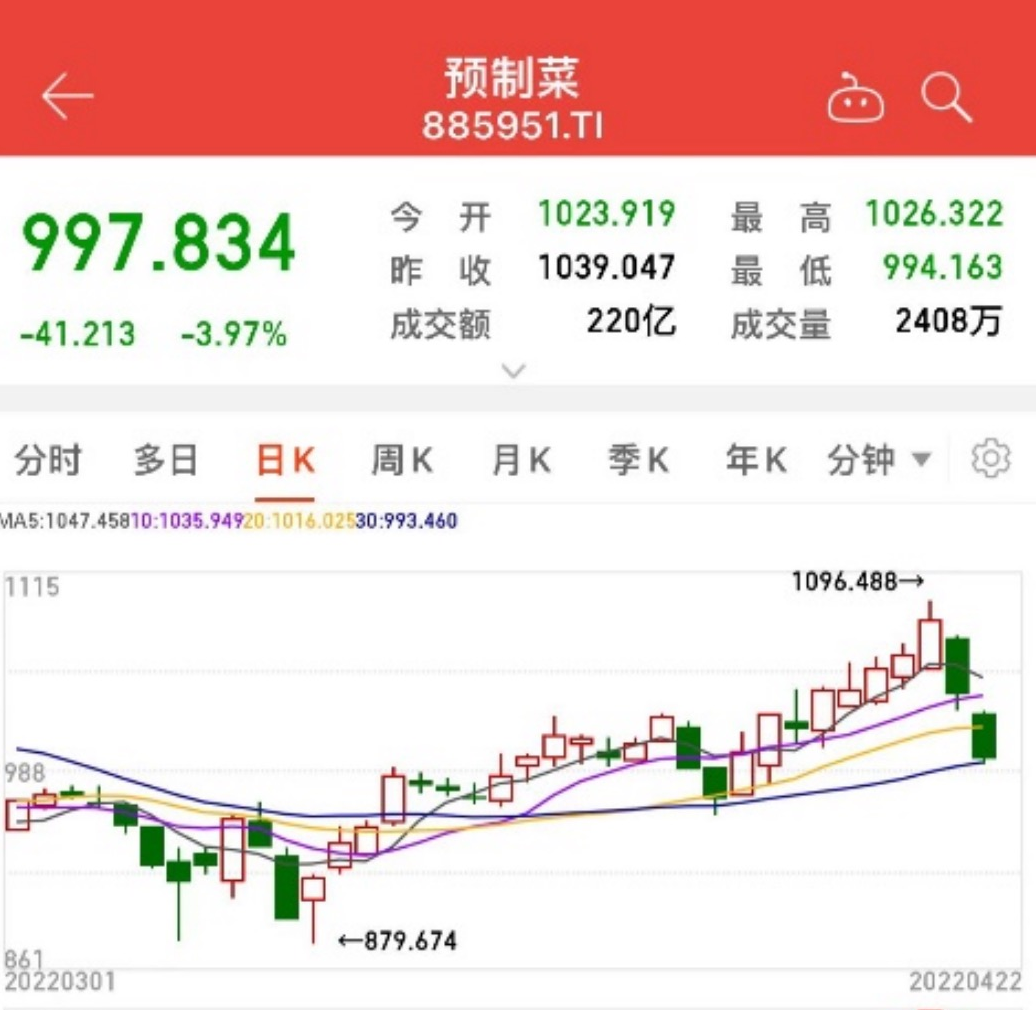Open chart settings gear icon

click(x=990, y=459)
